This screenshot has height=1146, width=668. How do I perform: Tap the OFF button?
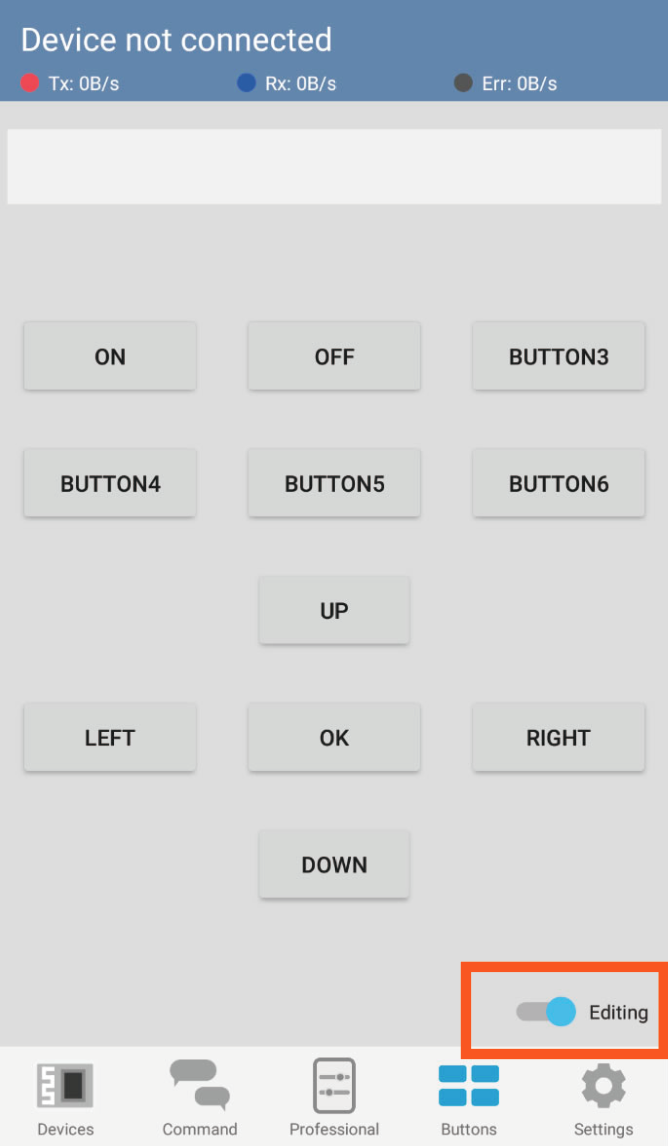[x=334, y=356]
